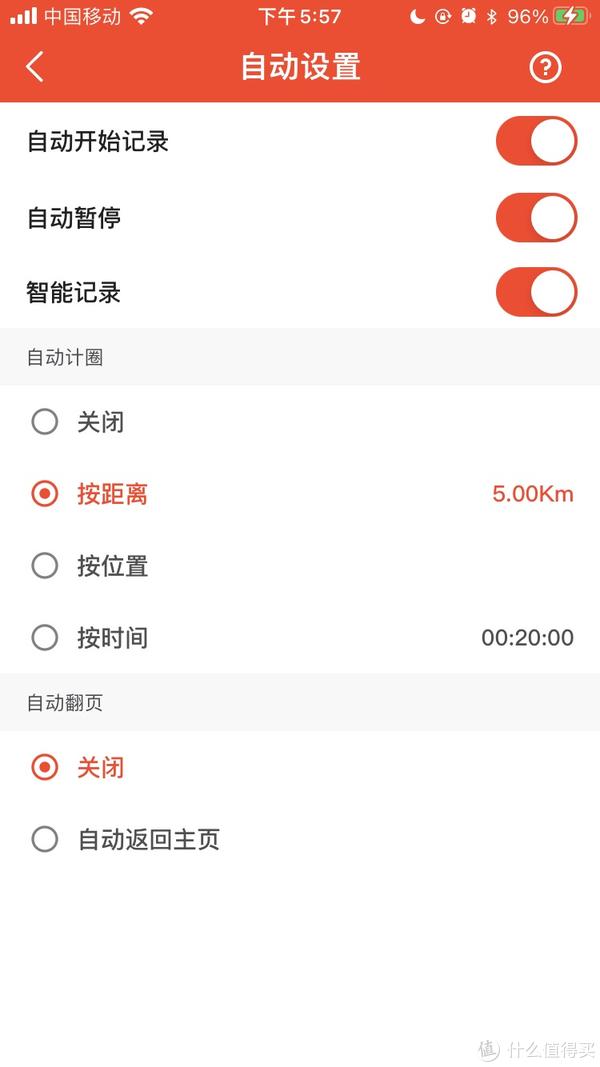Disable the 自动暂停 switch
Image resolution: width=600 pixels, height=1067 pixels.
[x=536, y=217]
